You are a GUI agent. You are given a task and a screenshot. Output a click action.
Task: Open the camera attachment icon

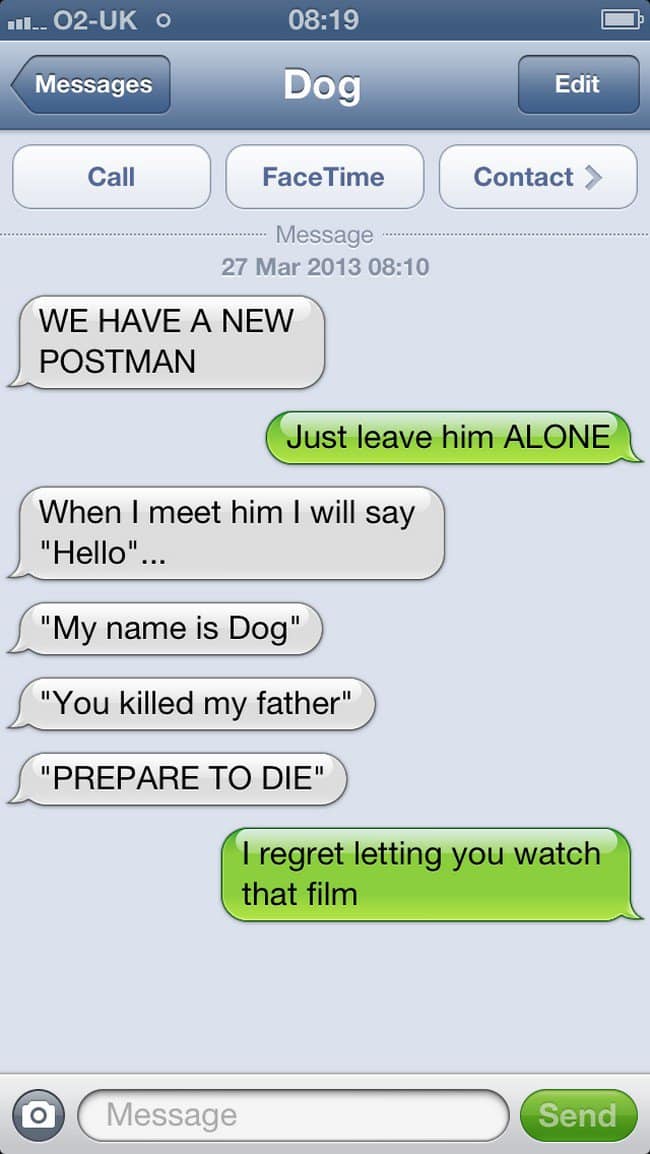pyautogui.click(x=38, y=1115)
